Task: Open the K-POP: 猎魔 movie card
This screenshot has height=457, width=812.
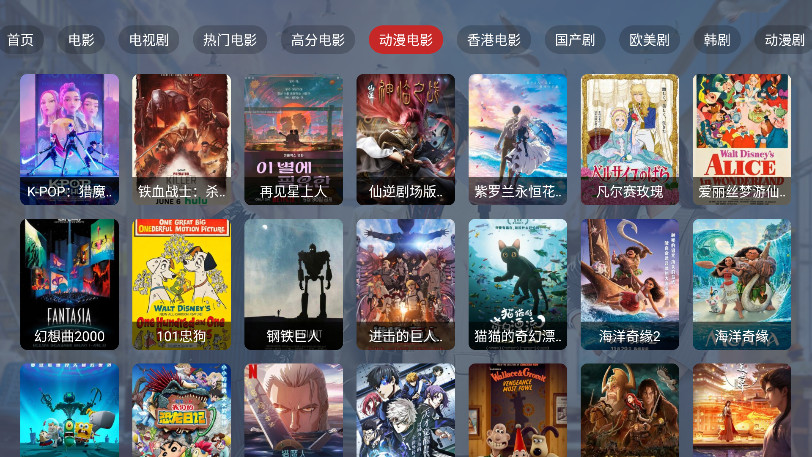Action: coord(69,138)
